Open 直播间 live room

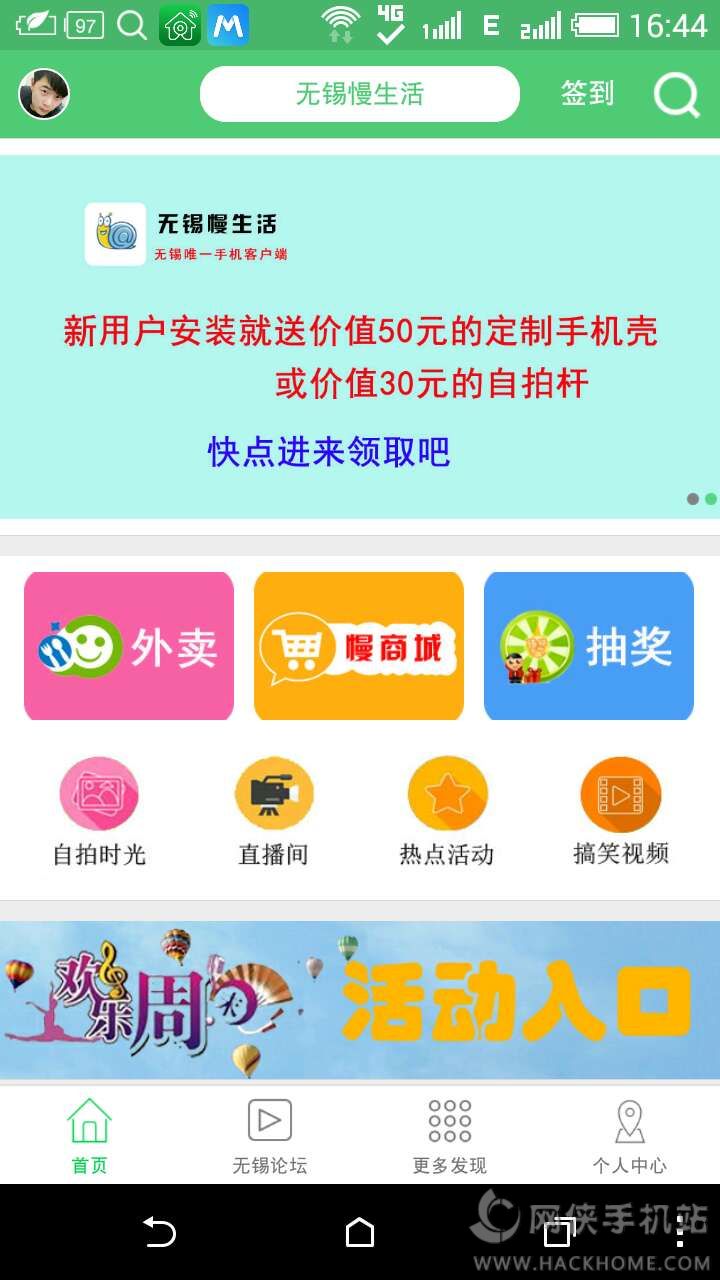tap(273, 811)
